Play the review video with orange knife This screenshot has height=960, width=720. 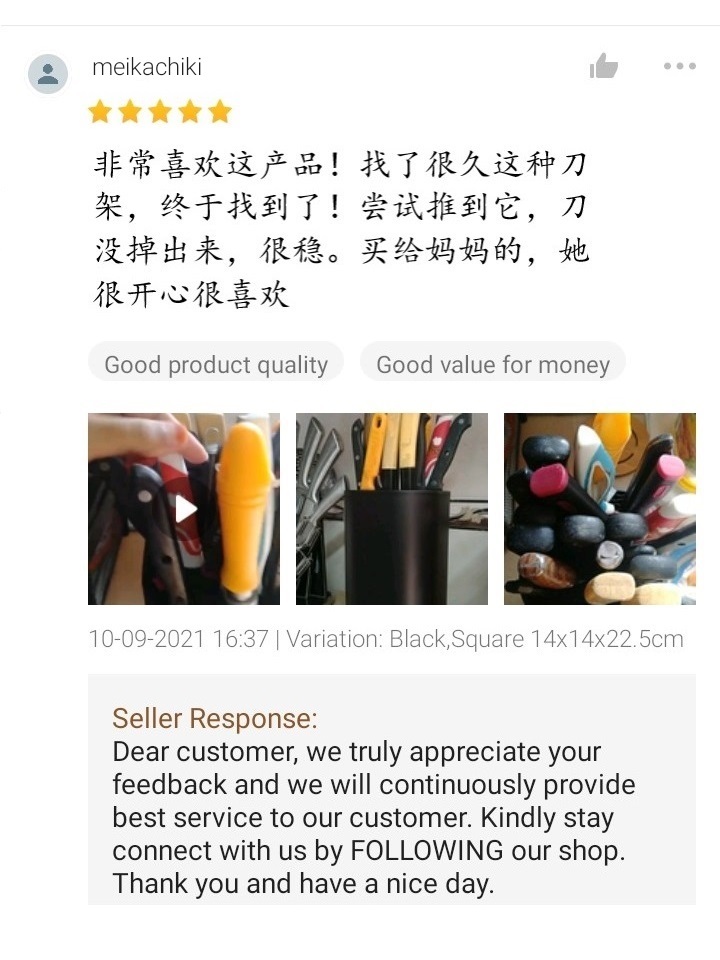pos(184,509)
